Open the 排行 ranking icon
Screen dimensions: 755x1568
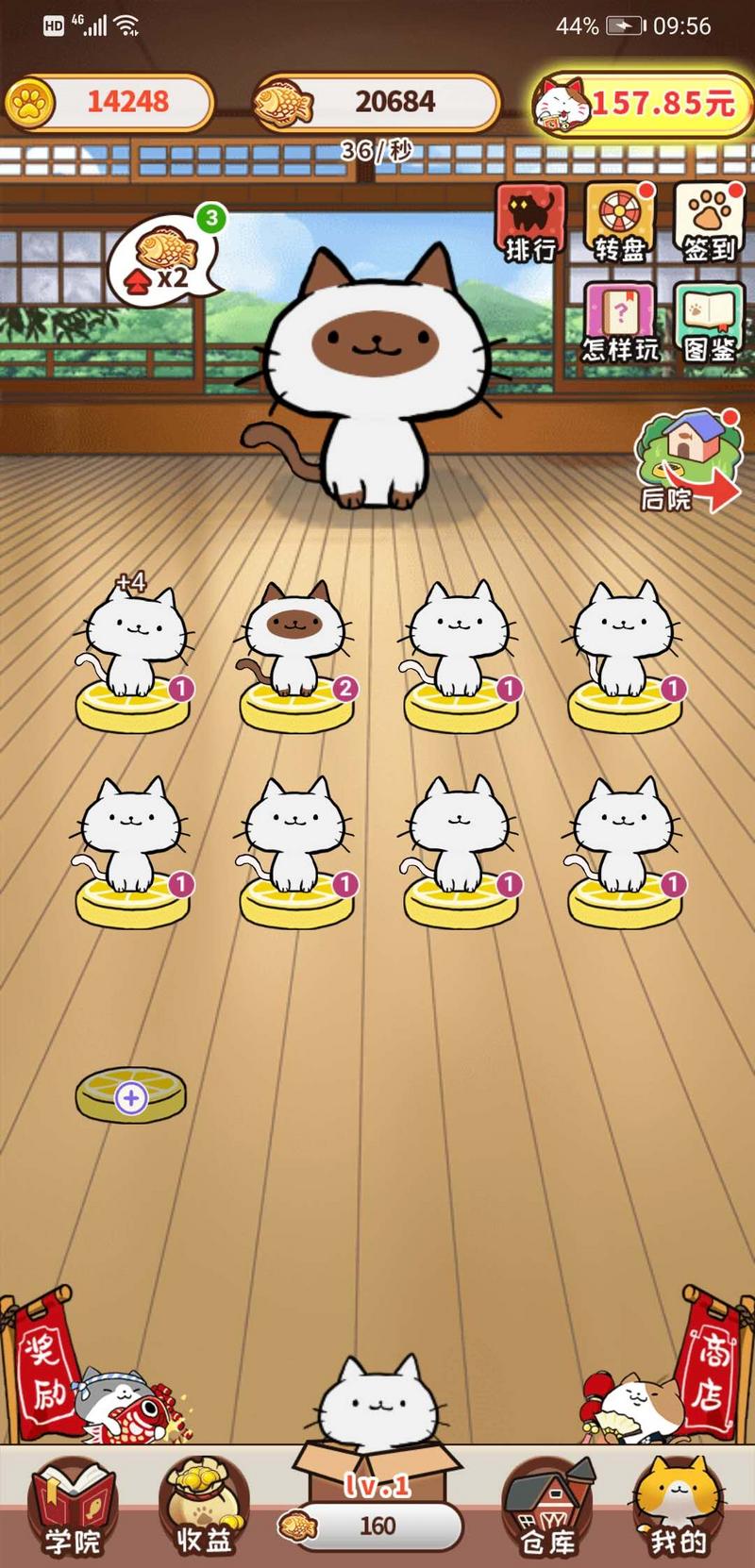[x=530, y=224]
